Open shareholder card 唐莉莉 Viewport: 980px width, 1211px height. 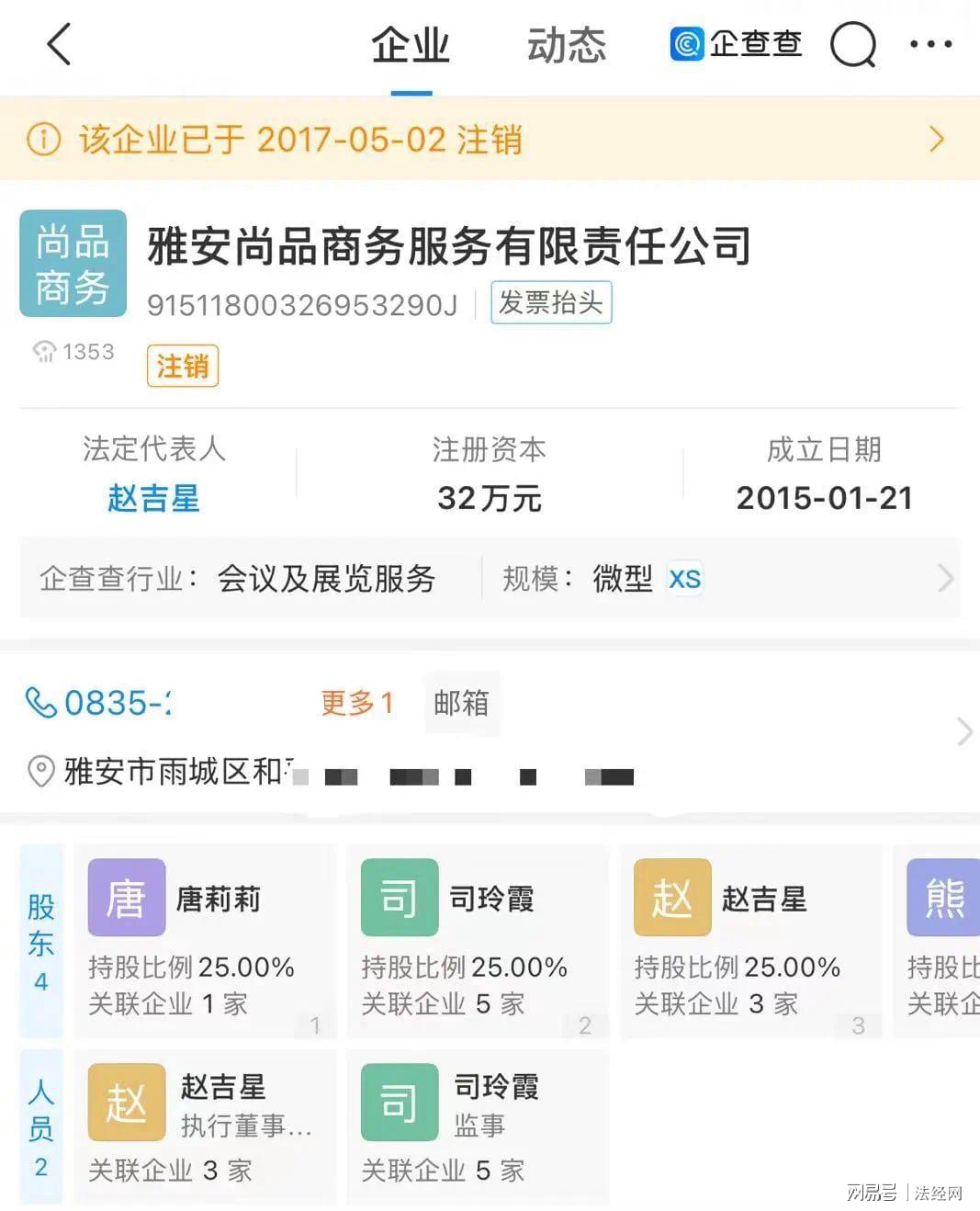click(x=205, y=941)
